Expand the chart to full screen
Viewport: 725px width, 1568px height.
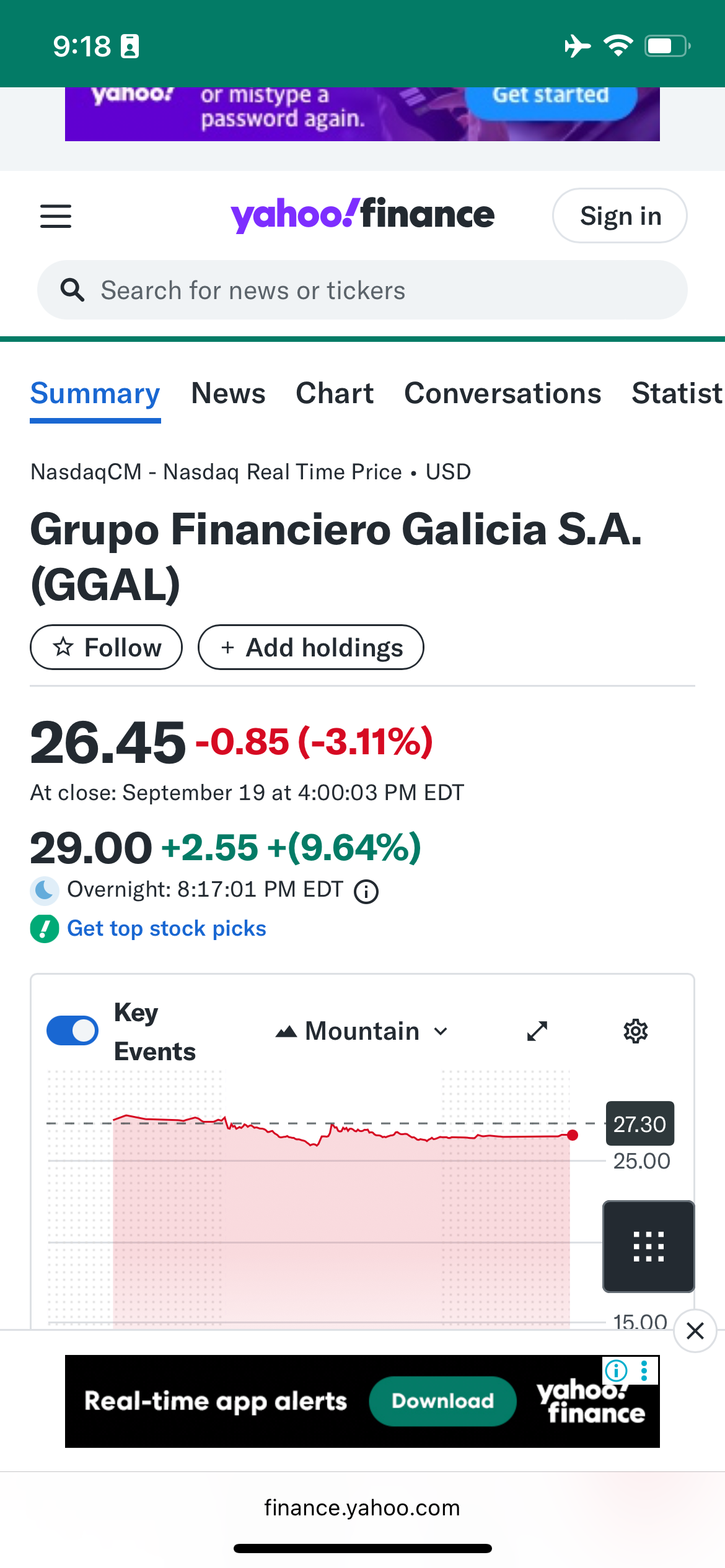tap(537, 1031)
